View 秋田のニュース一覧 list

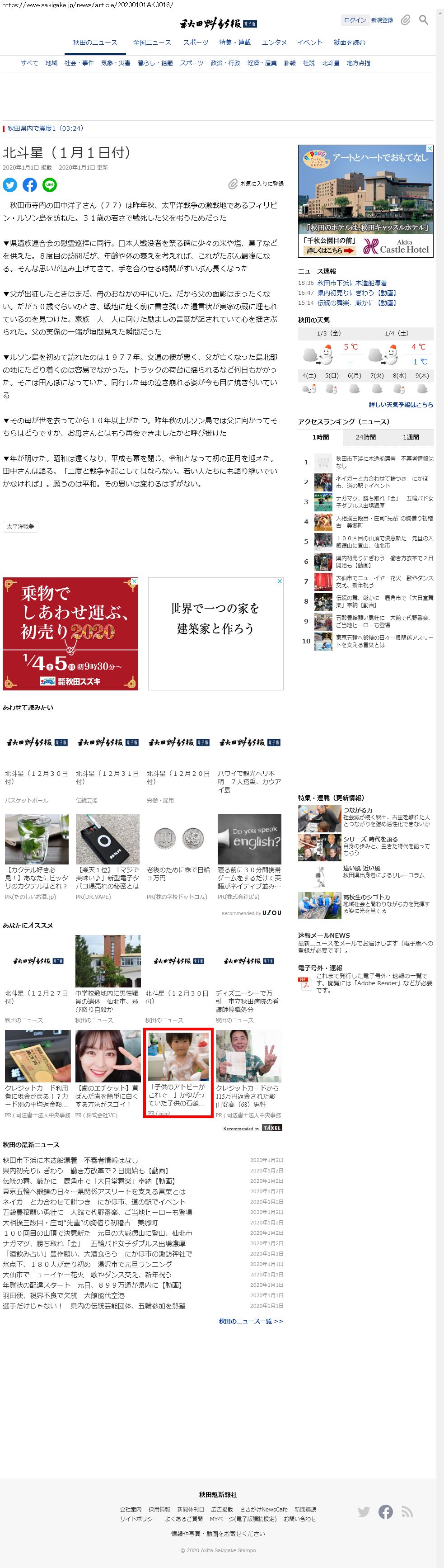coord(251,1321)
